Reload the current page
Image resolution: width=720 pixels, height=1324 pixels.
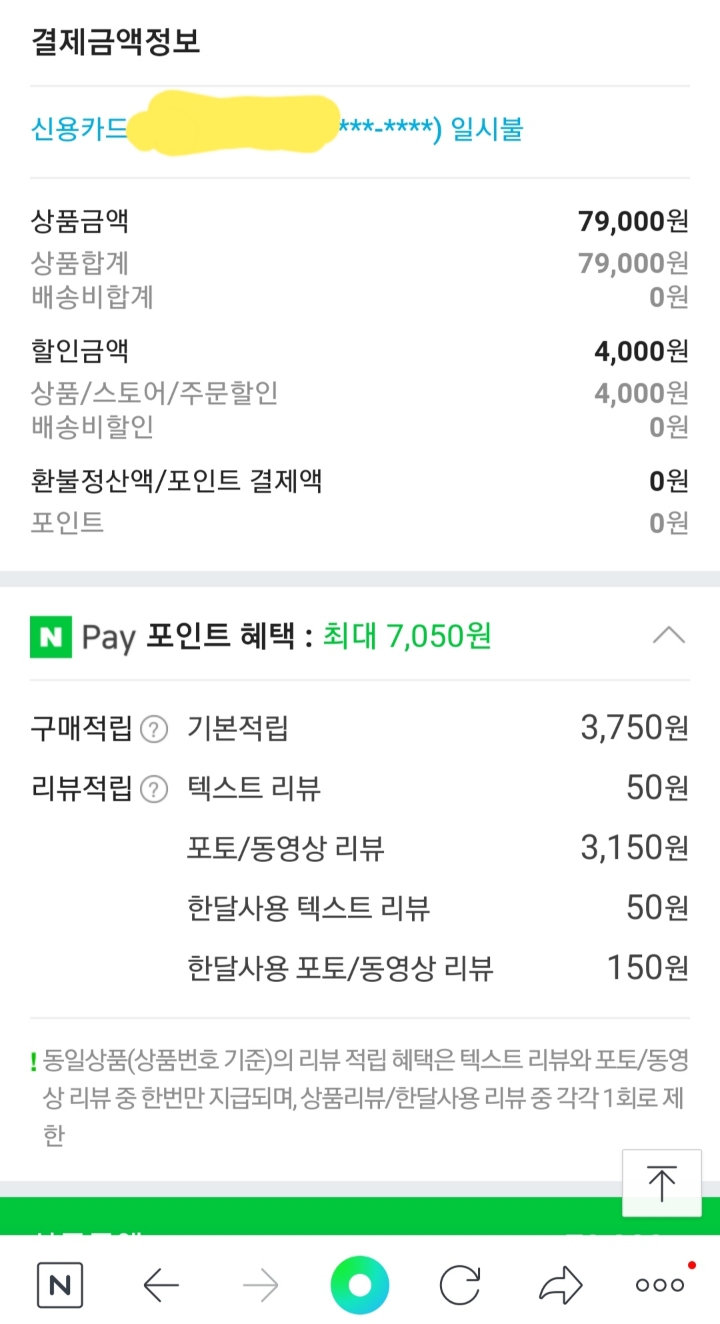(460, 1285)
